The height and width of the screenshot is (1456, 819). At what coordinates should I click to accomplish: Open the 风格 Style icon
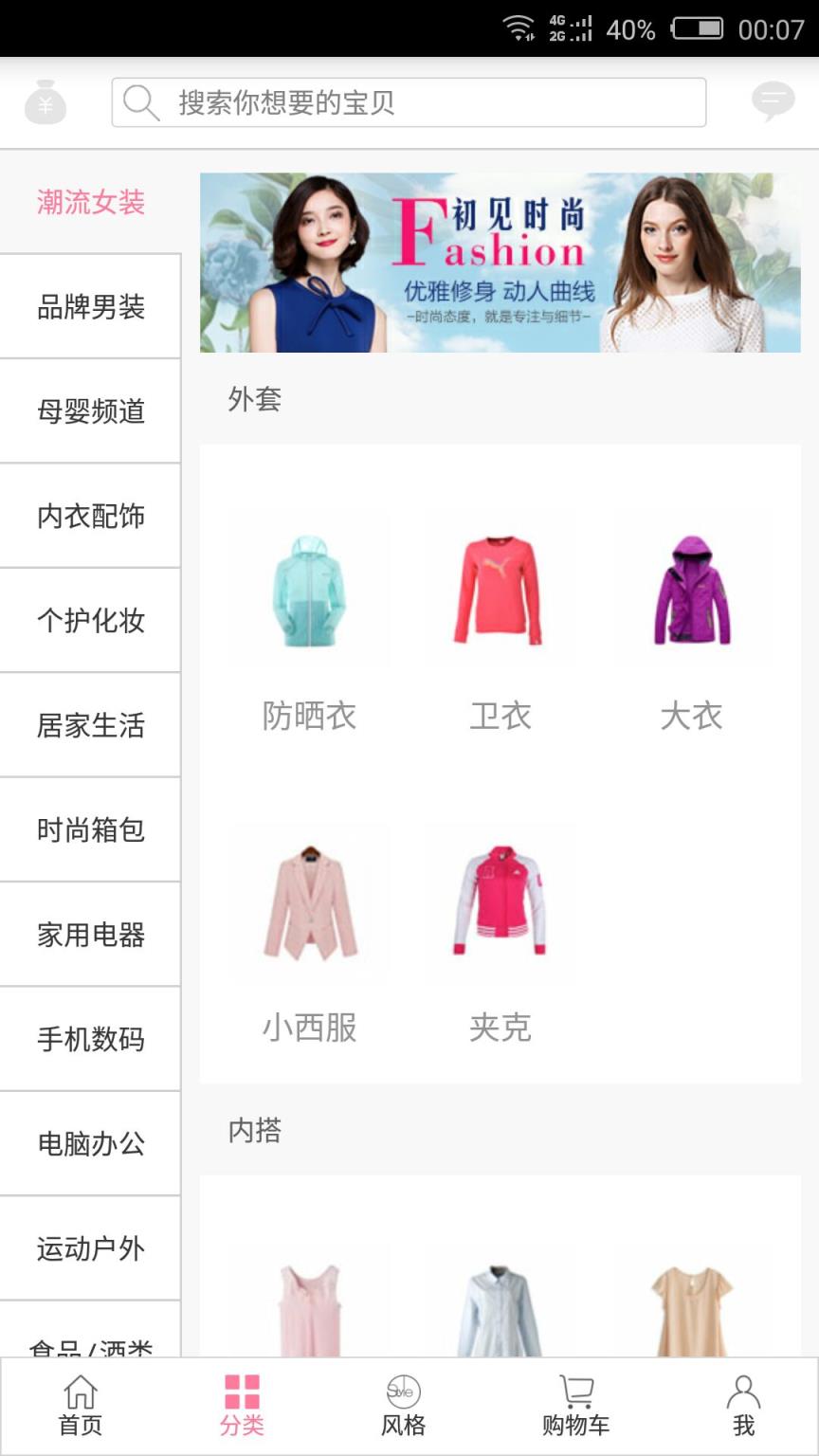click(x=403, y=1406)
